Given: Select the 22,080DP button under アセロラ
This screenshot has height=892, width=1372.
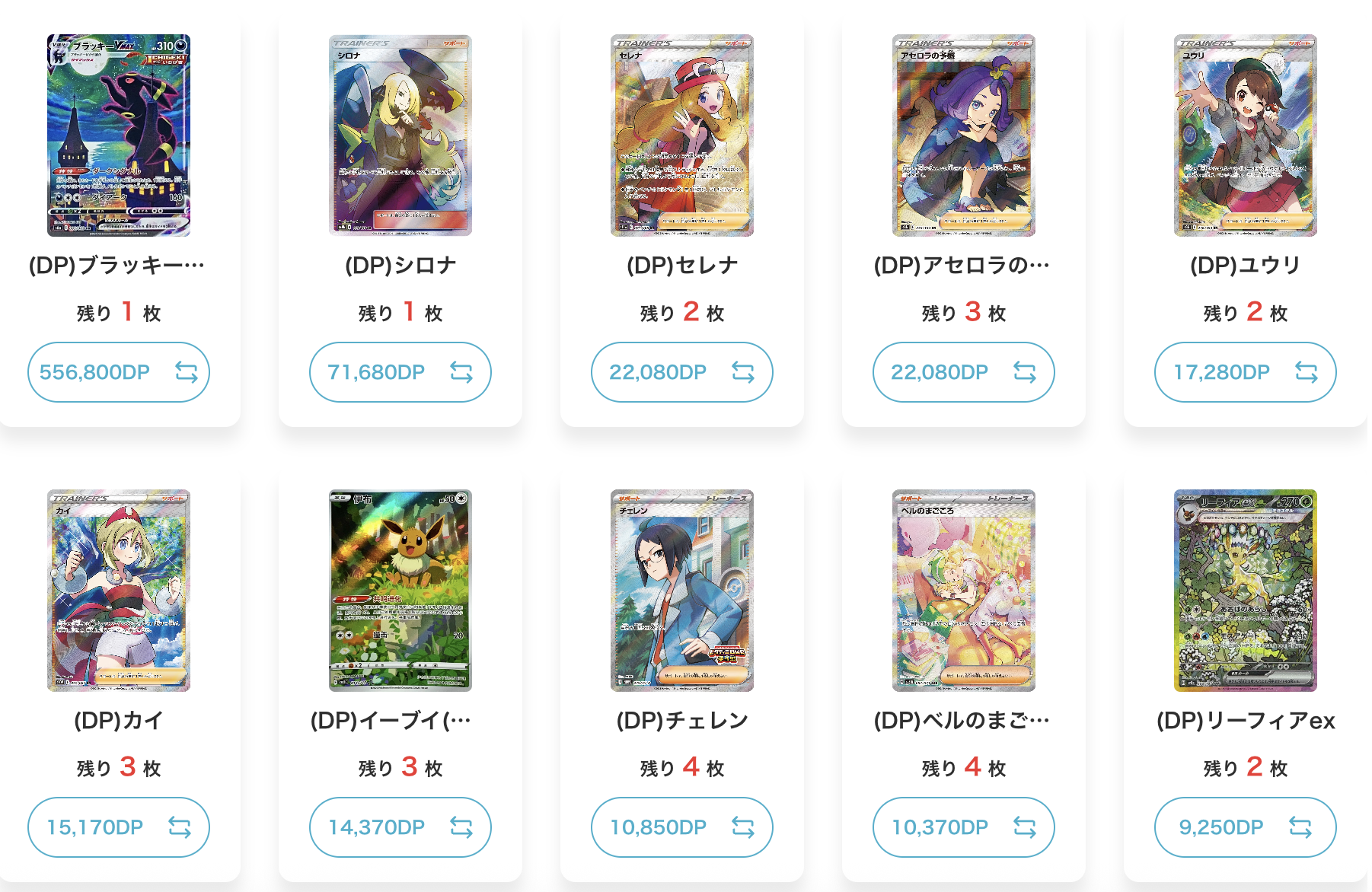Looking at the screenshot, I should point(963,372).
